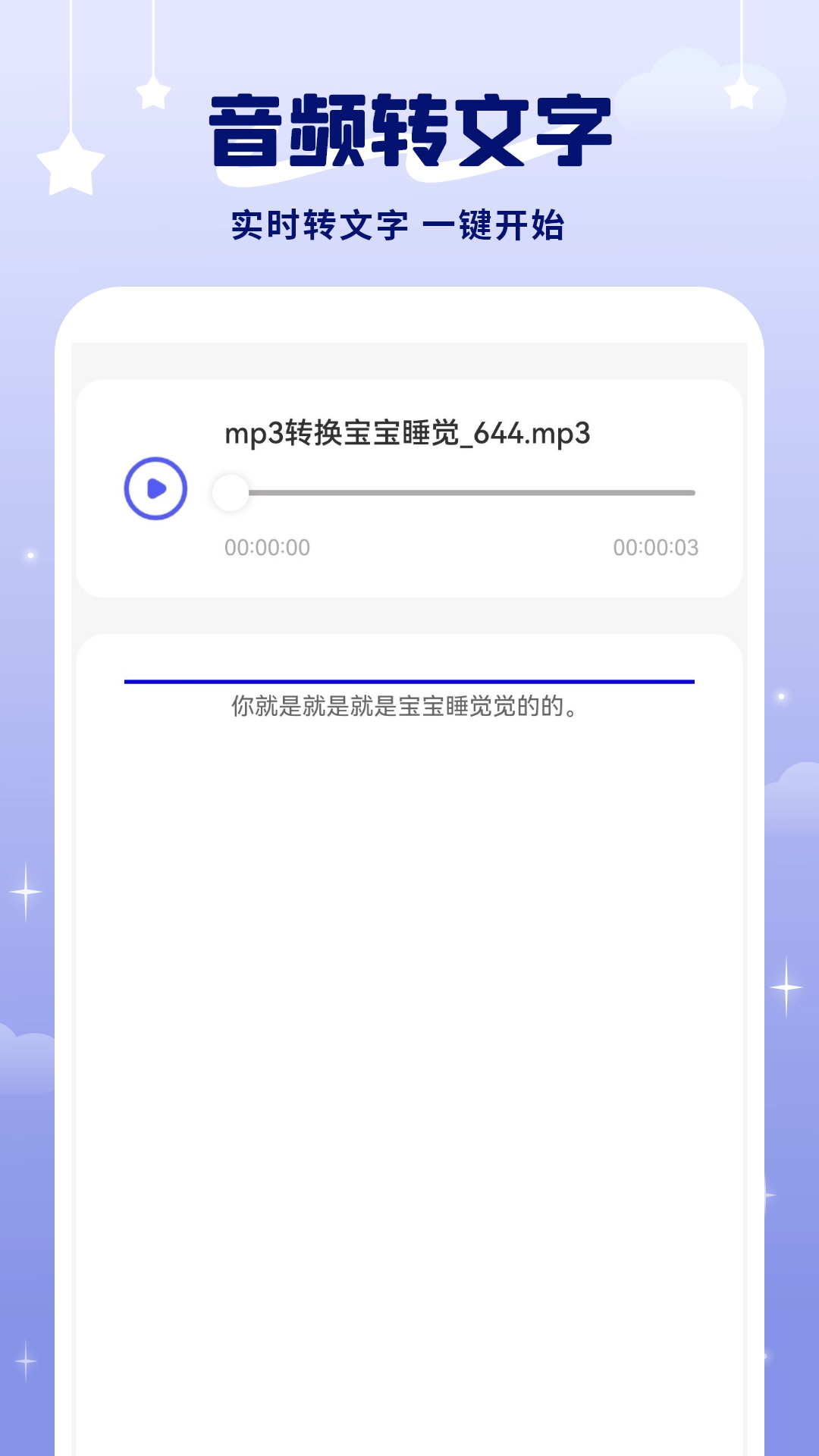Select the audio player card
Screen dimensions: 819x1456
click(409, 489)
